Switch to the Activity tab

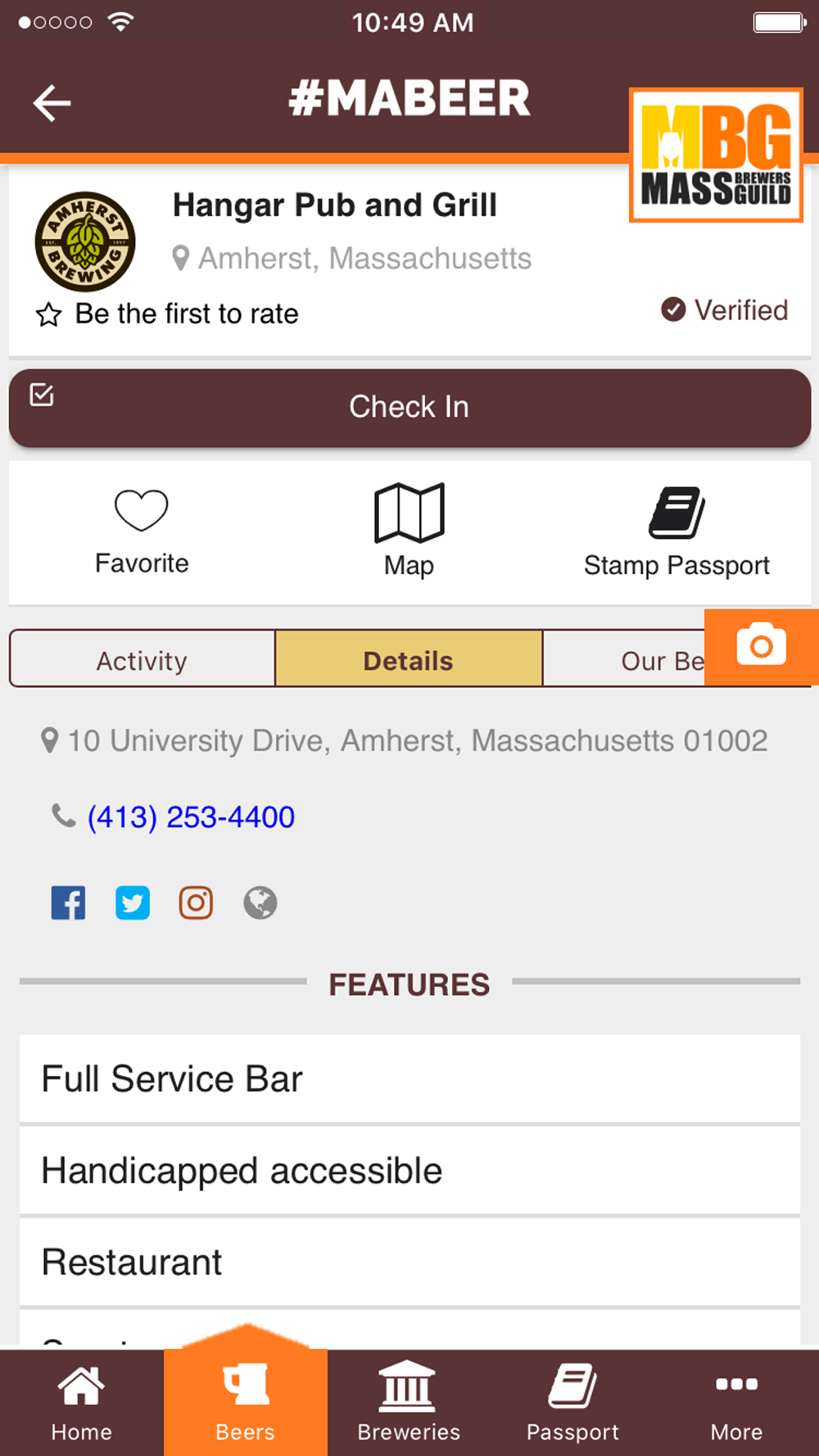[143, 660]
